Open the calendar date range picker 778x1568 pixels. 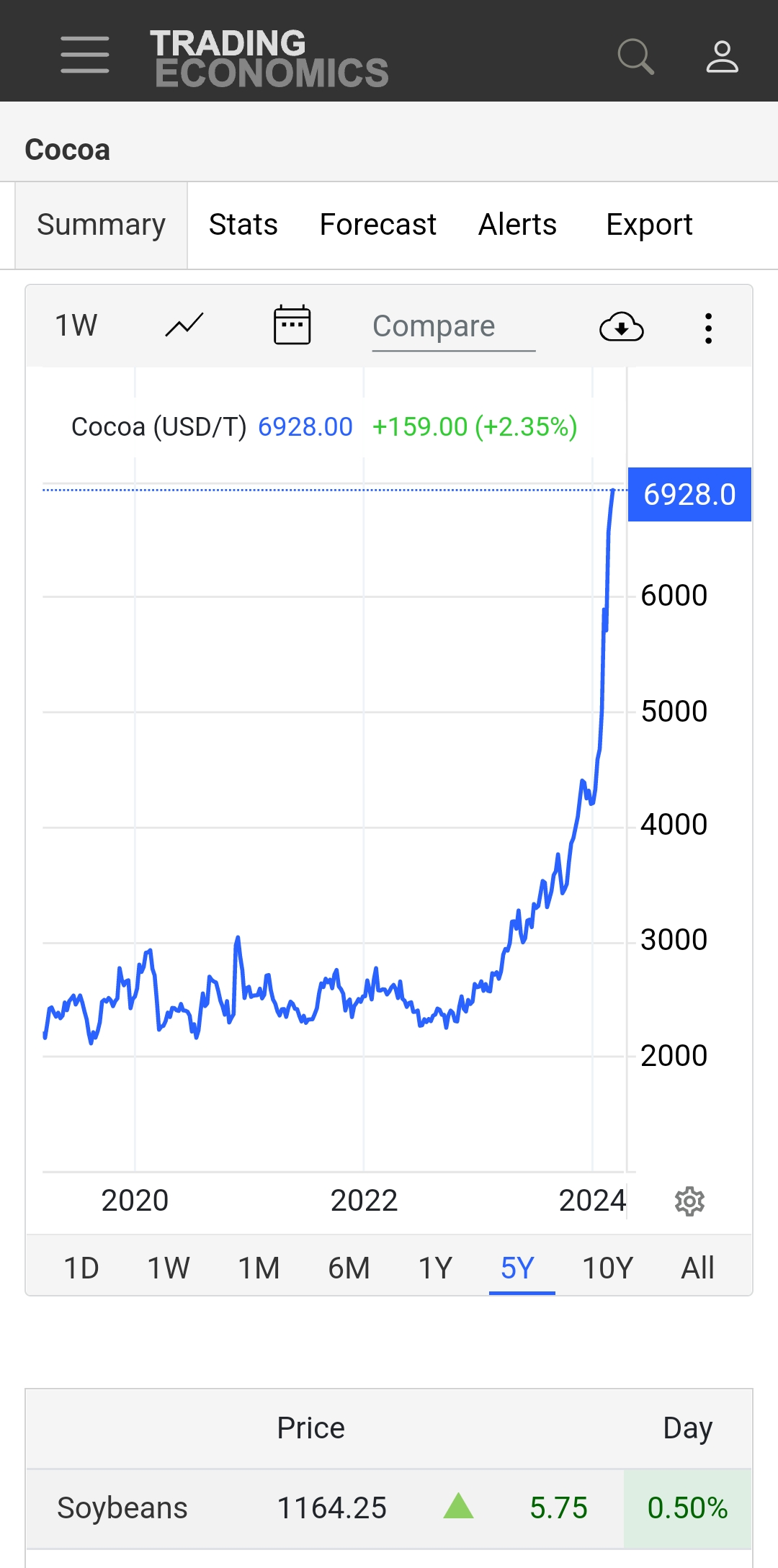[292, 326]
